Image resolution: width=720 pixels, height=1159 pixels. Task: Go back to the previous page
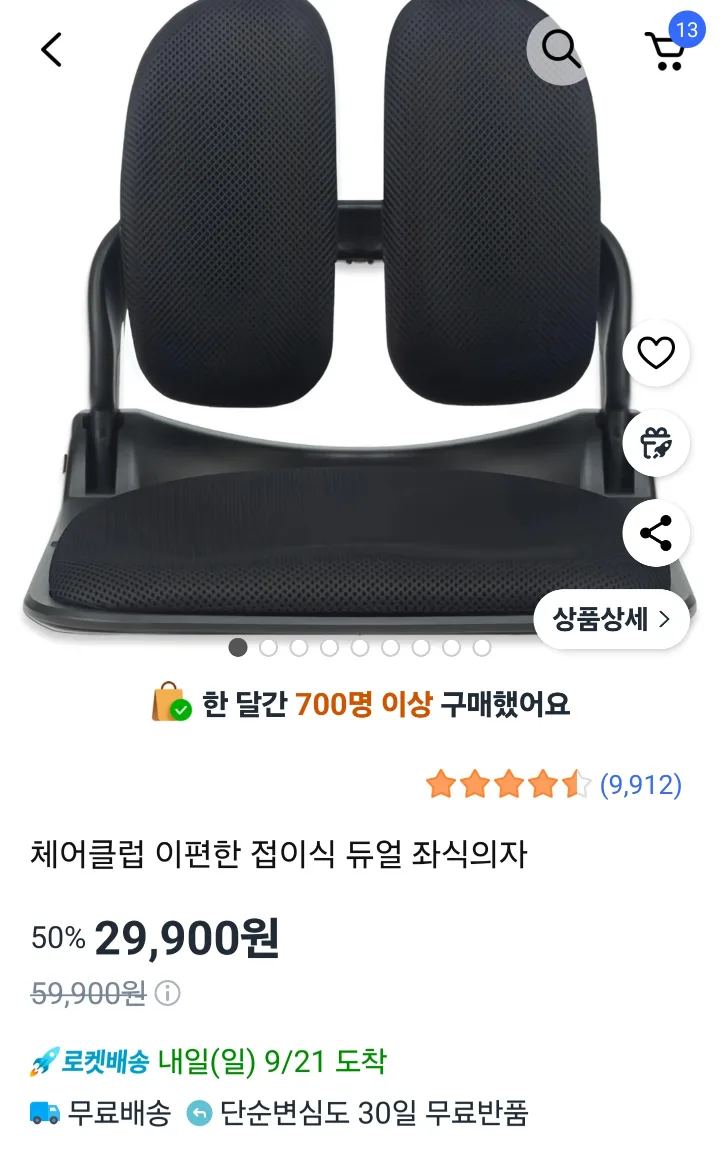(x=52, y=49)
